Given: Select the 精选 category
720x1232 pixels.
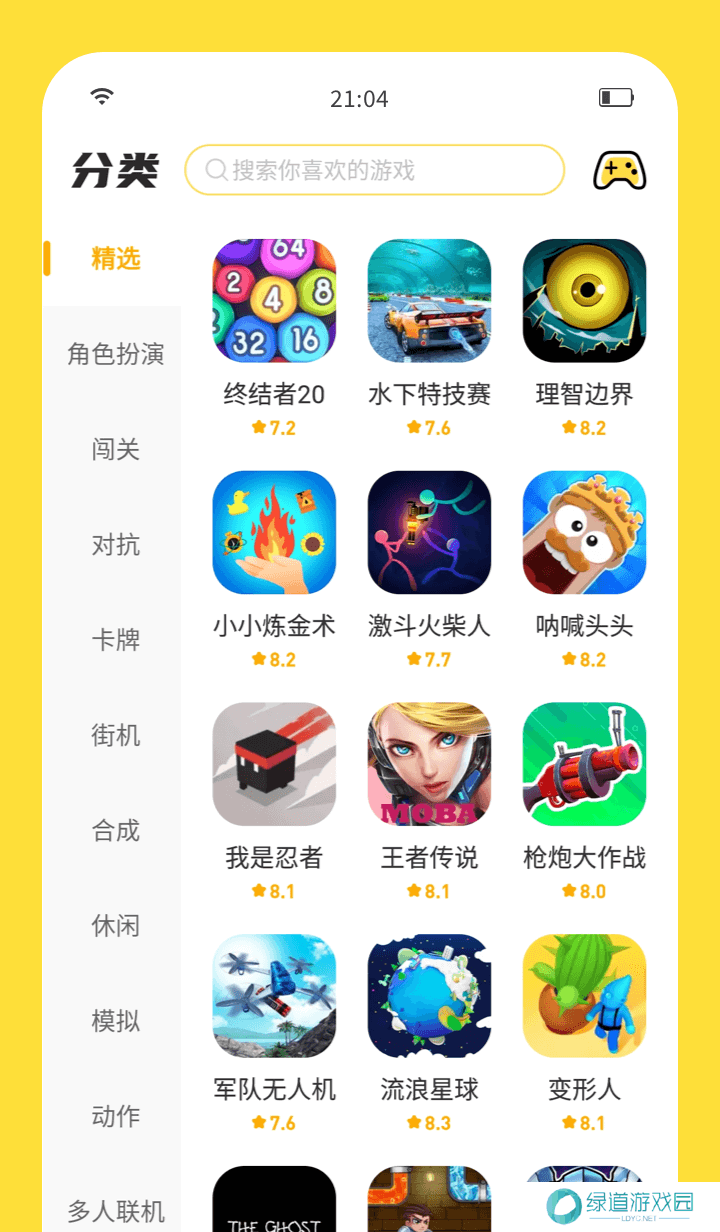Looking at the screenshot, I should click(x=115, y=258).
